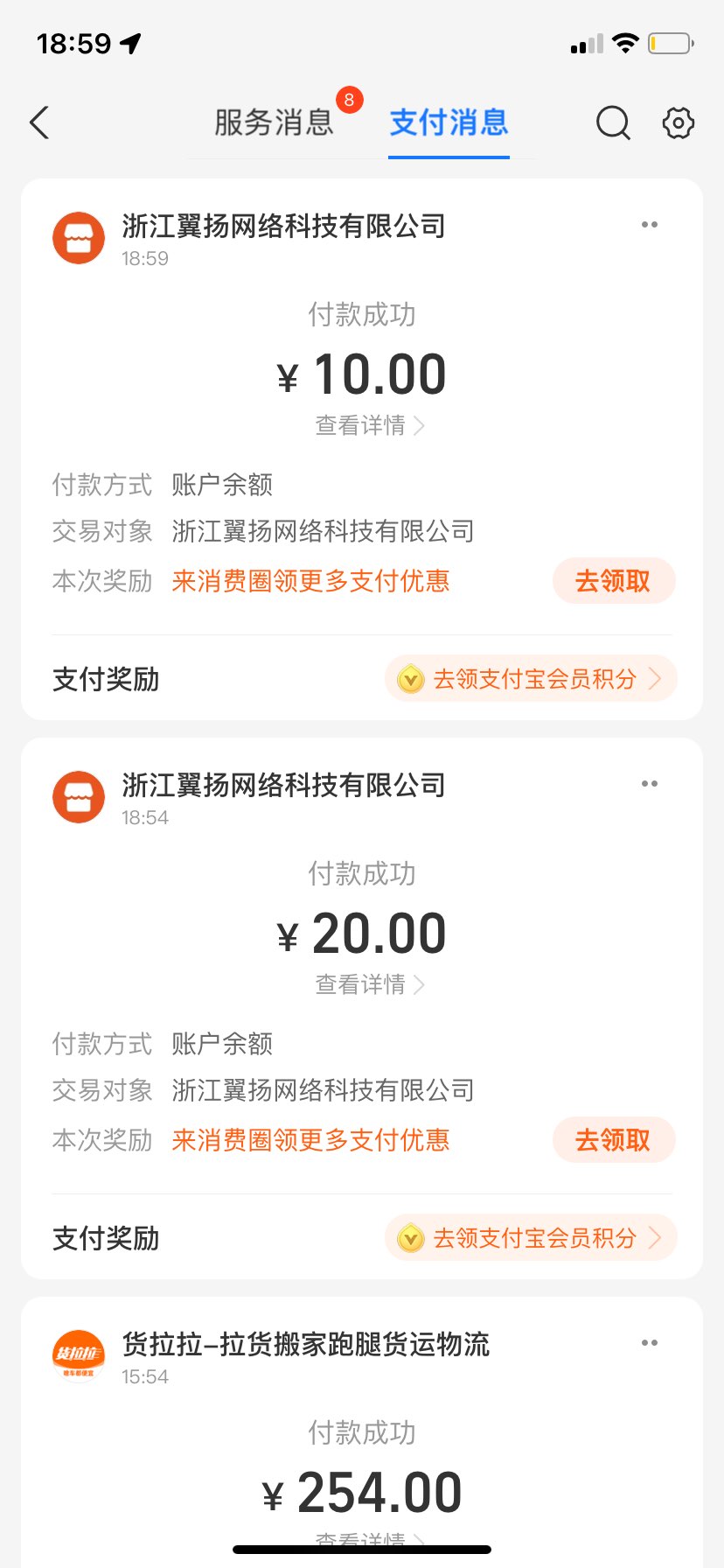Open the more menu on the 18:54 payment
Screen dimensions: 724x1568
click(x=649, y=784)
